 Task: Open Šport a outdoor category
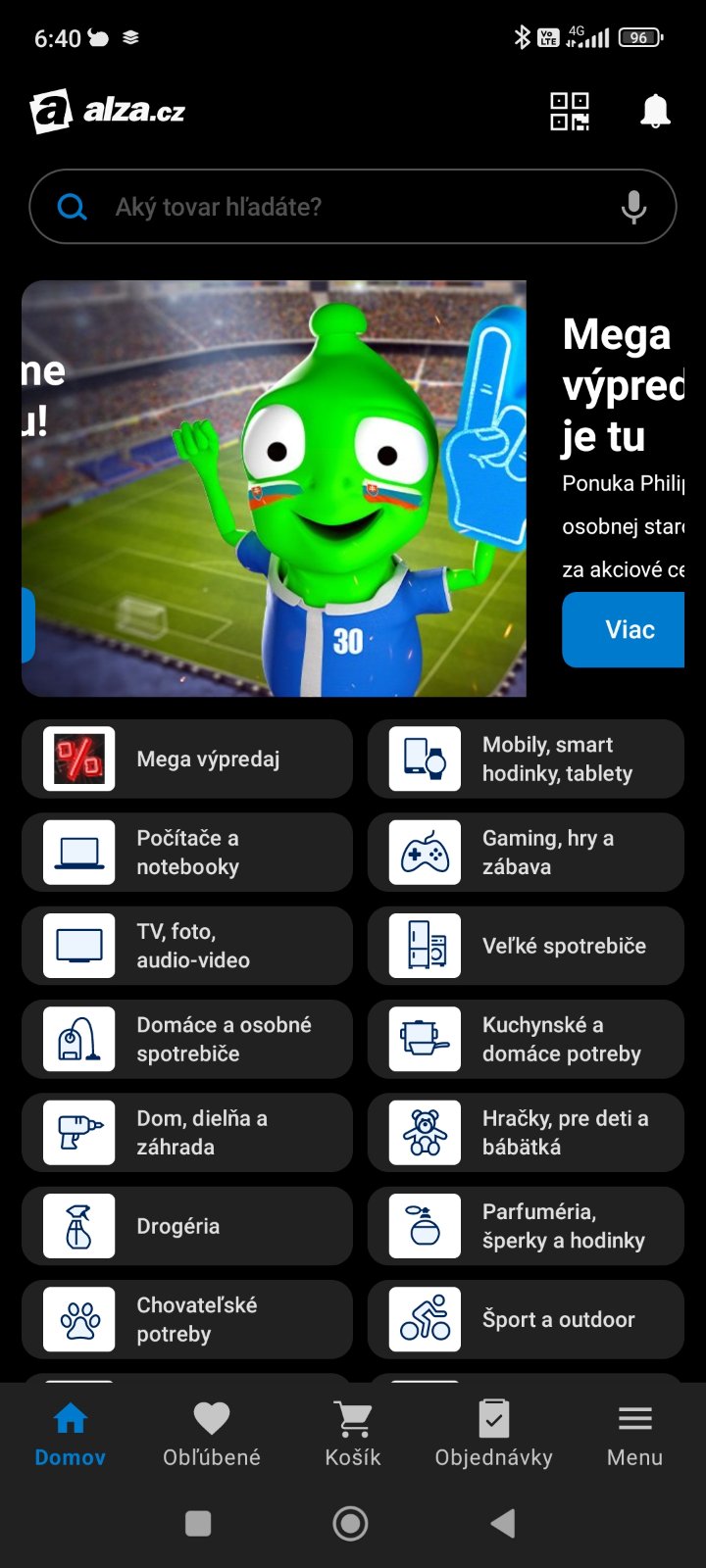(526, 1320)
